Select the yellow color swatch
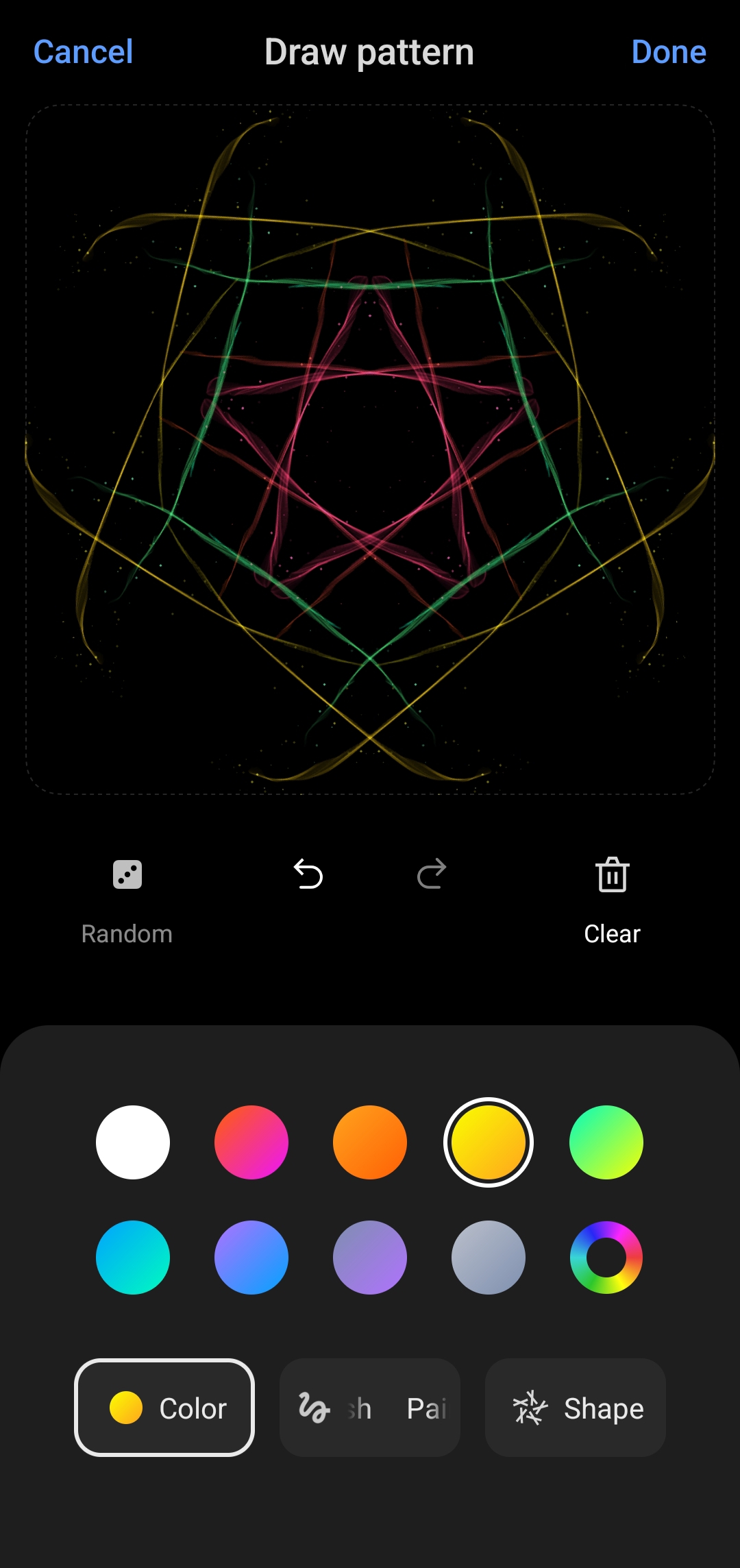The height and width of the screenshot is (1568, 740). click(489, 1142)
